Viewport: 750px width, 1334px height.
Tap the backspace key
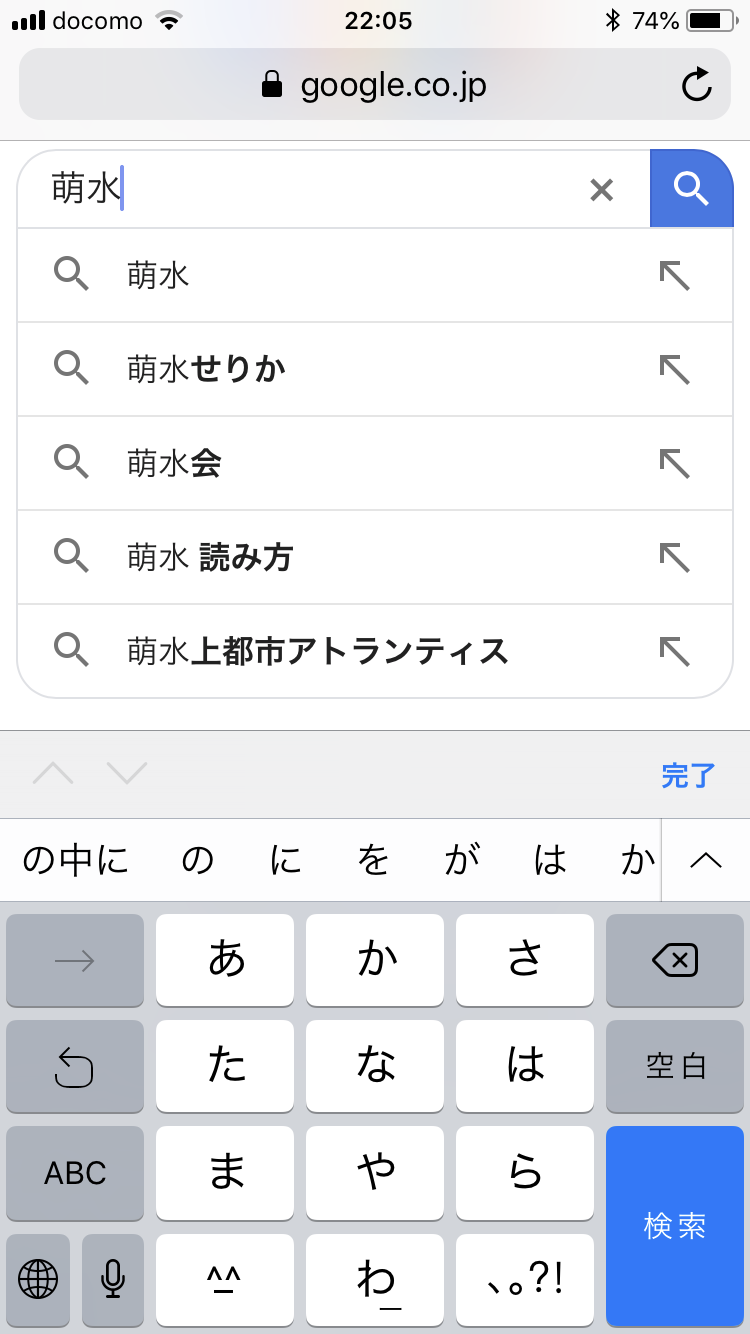pos(675,961)
